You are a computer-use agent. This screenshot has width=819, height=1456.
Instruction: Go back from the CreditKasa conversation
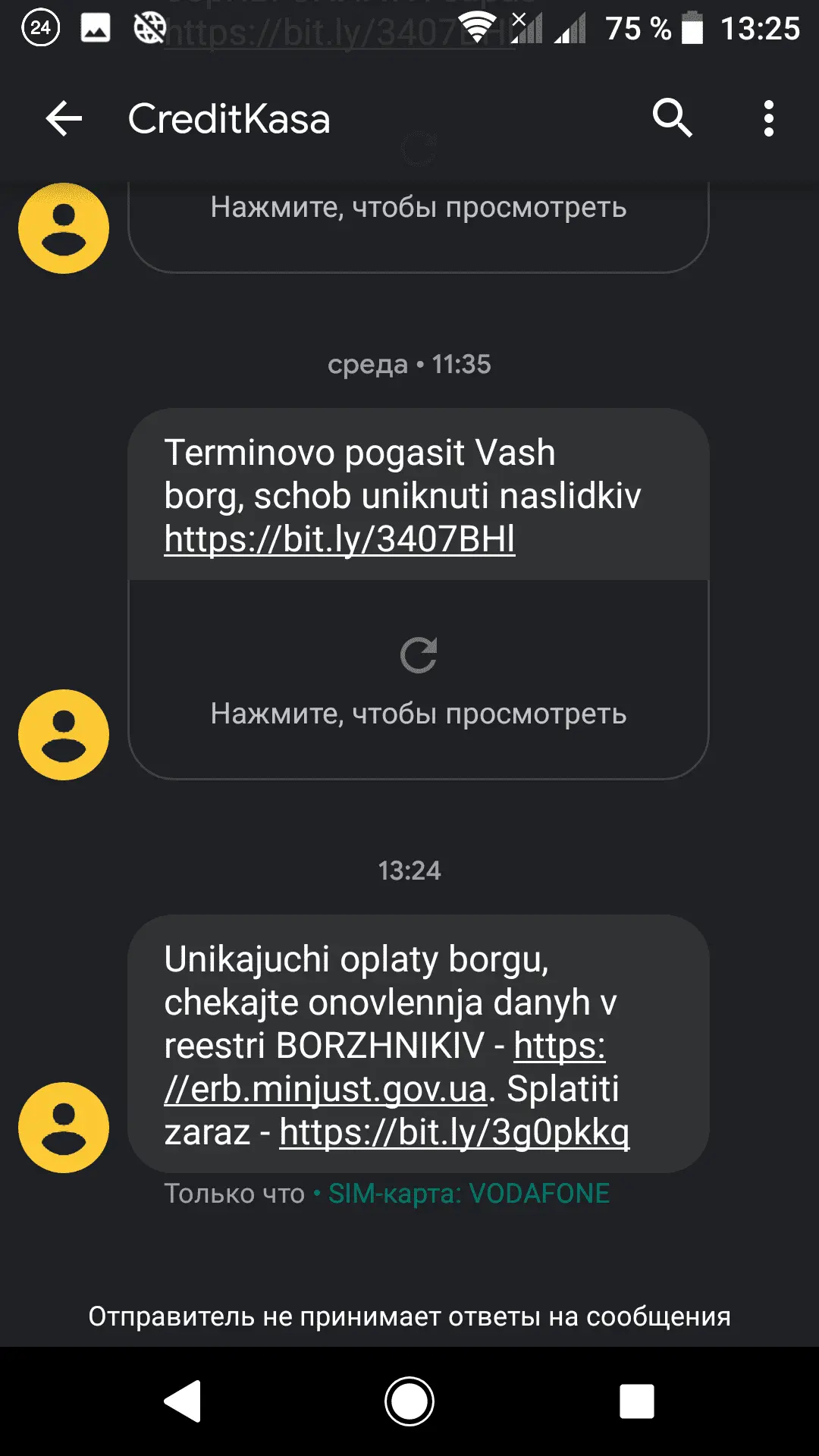click(64, 119)
